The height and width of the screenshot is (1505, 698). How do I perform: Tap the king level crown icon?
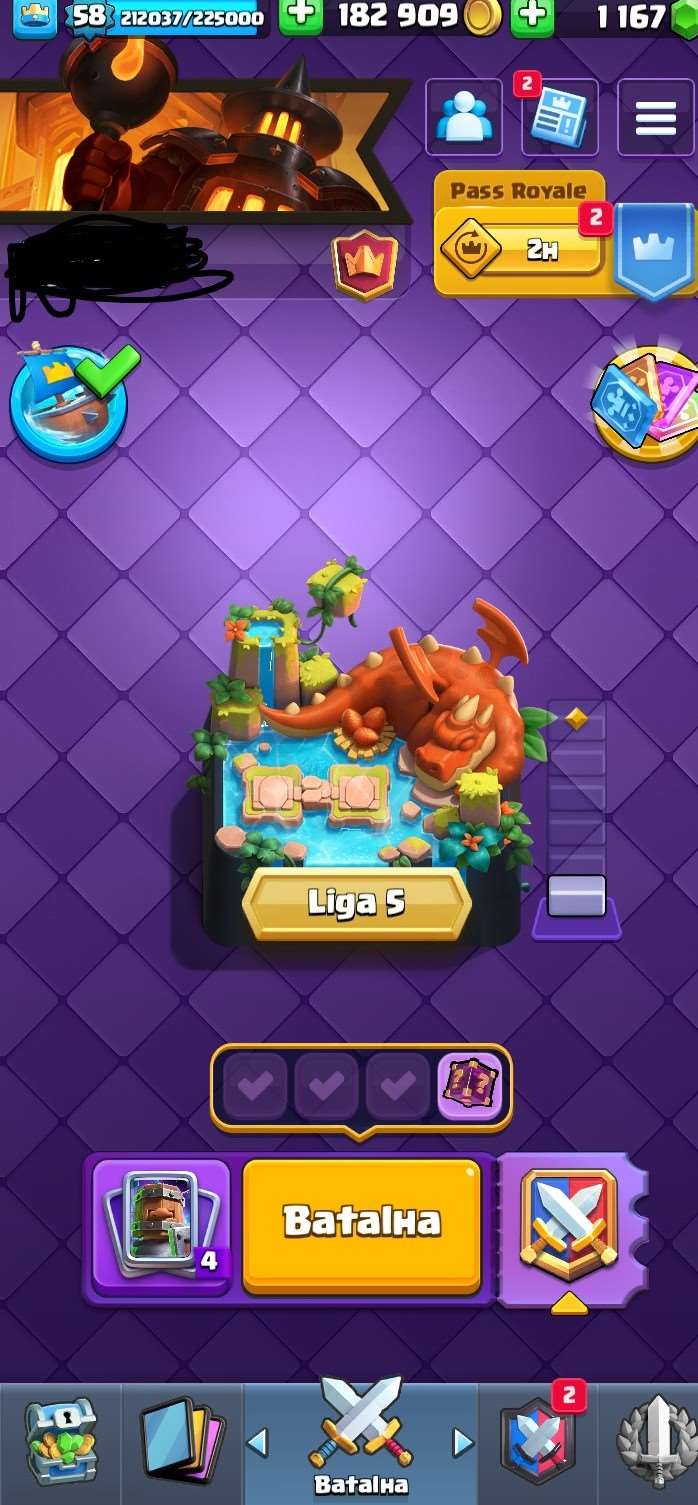pos(33,17)
